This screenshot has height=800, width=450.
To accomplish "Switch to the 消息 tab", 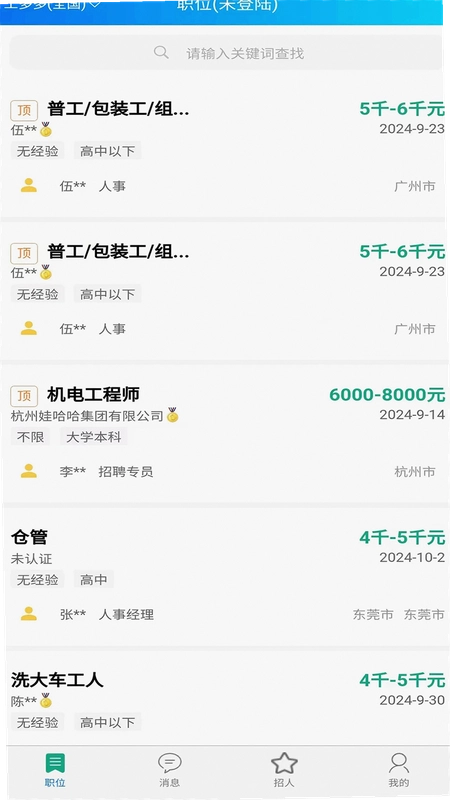I will pos(169,770).
